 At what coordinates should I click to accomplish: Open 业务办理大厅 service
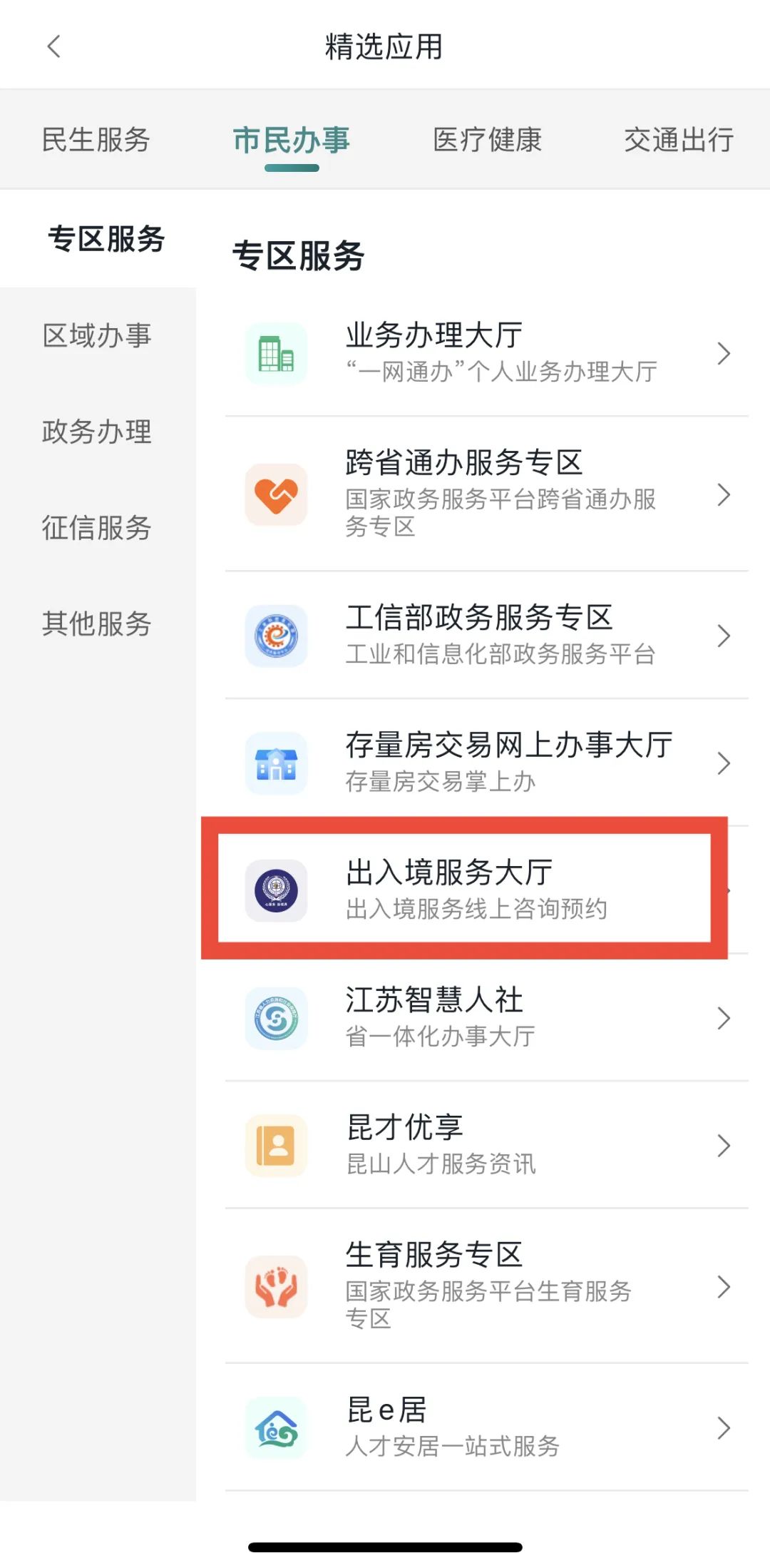(486, 352)
